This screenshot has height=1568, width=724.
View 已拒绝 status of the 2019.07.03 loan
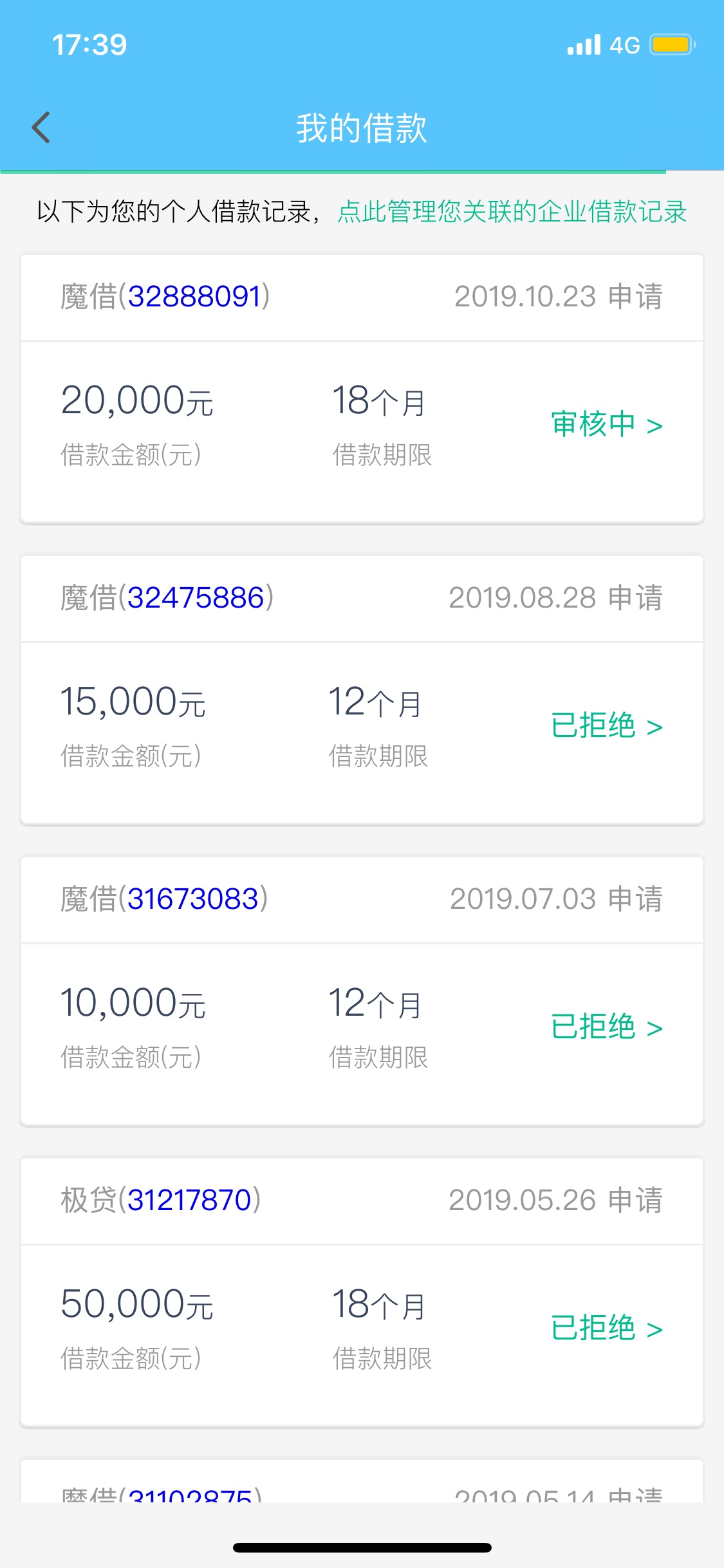click(606, 1027)
